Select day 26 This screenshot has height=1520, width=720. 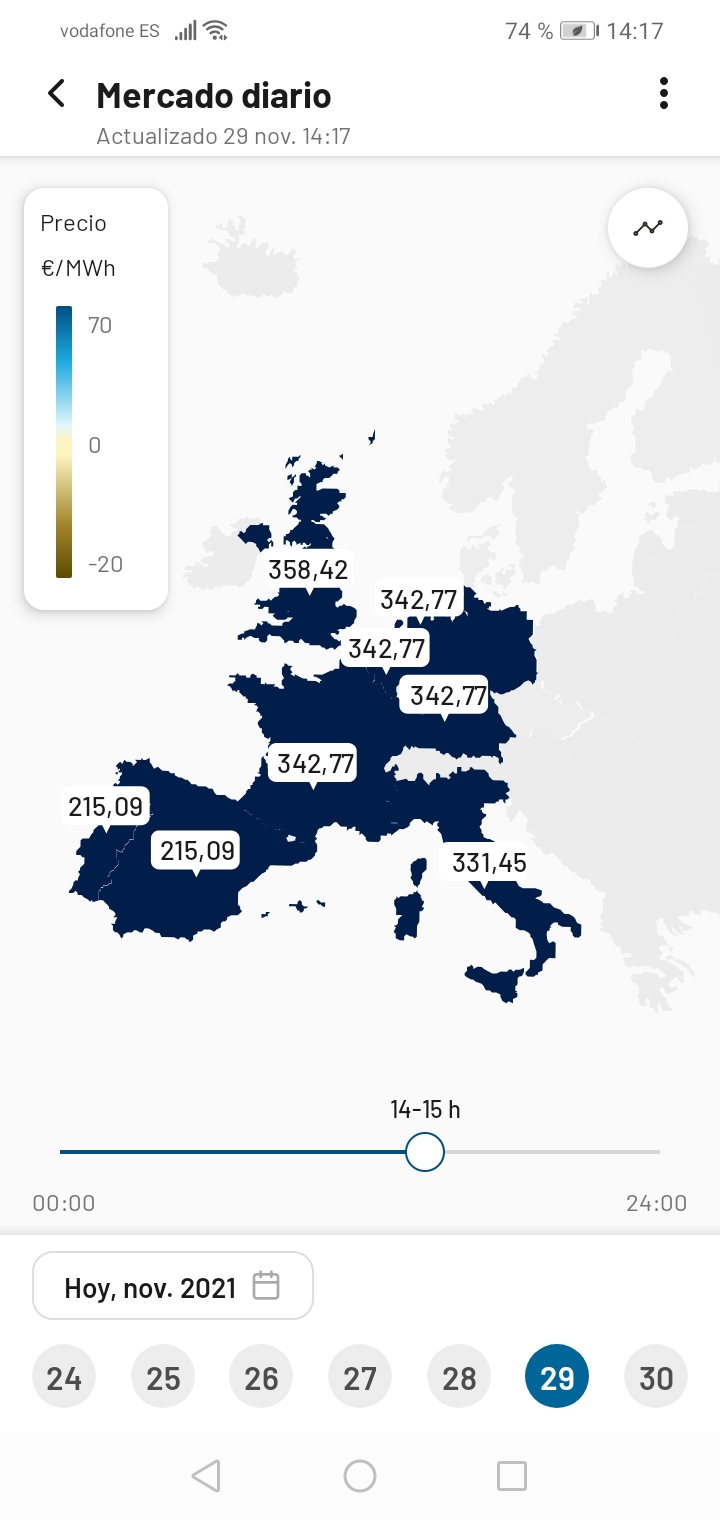pos(261,1378)
